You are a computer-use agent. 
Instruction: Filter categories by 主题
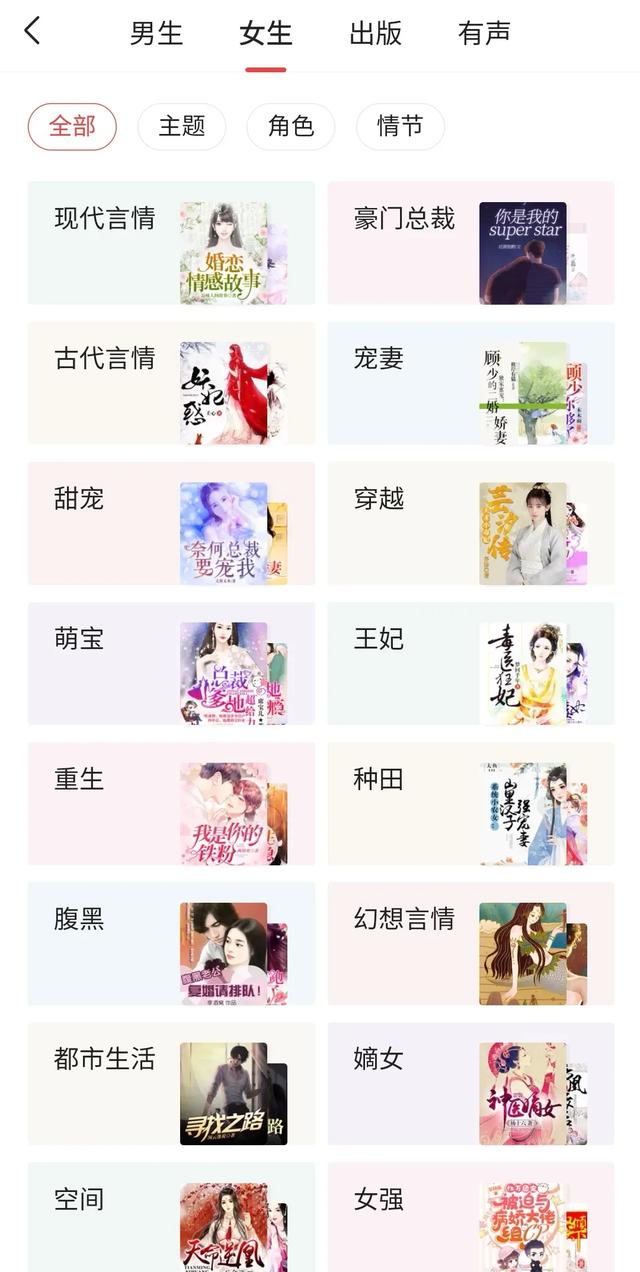click(x=182, y=127)
